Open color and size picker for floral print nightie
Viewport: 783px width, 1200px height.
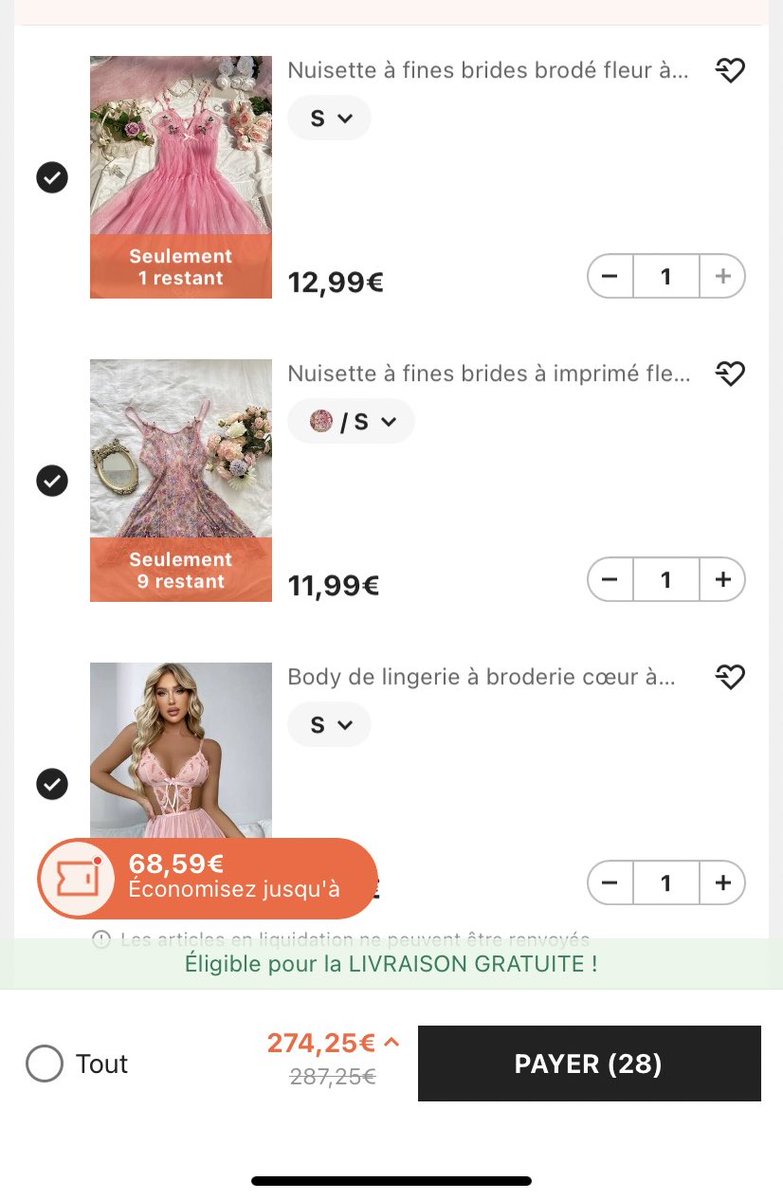point(350,422)
